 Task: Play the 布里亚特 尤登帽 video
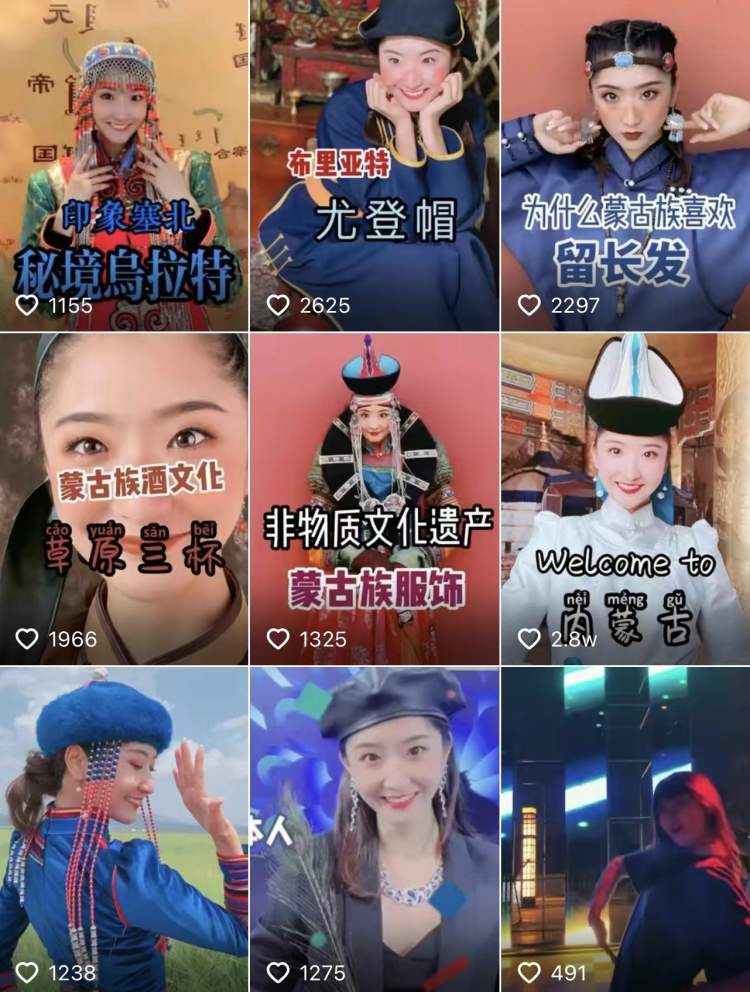(x=374, y=165)
